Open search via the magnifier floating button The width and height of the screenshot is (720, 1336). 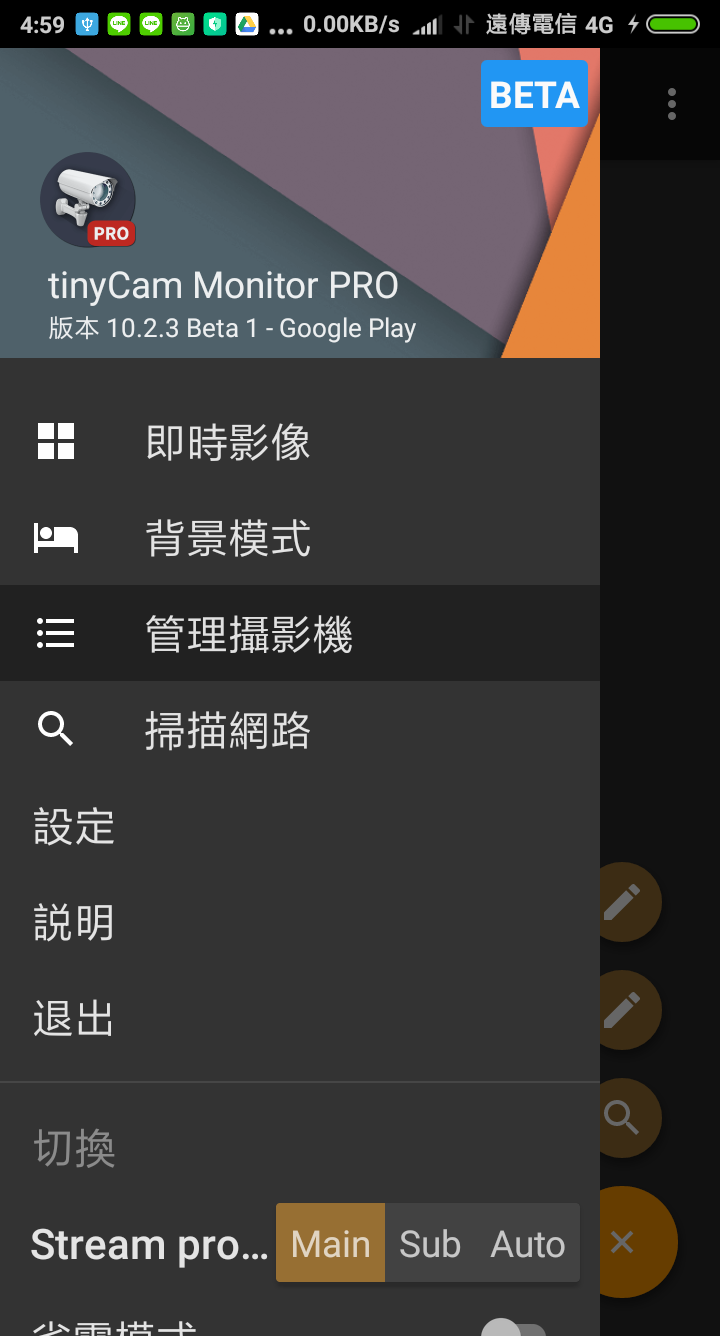626,1117
